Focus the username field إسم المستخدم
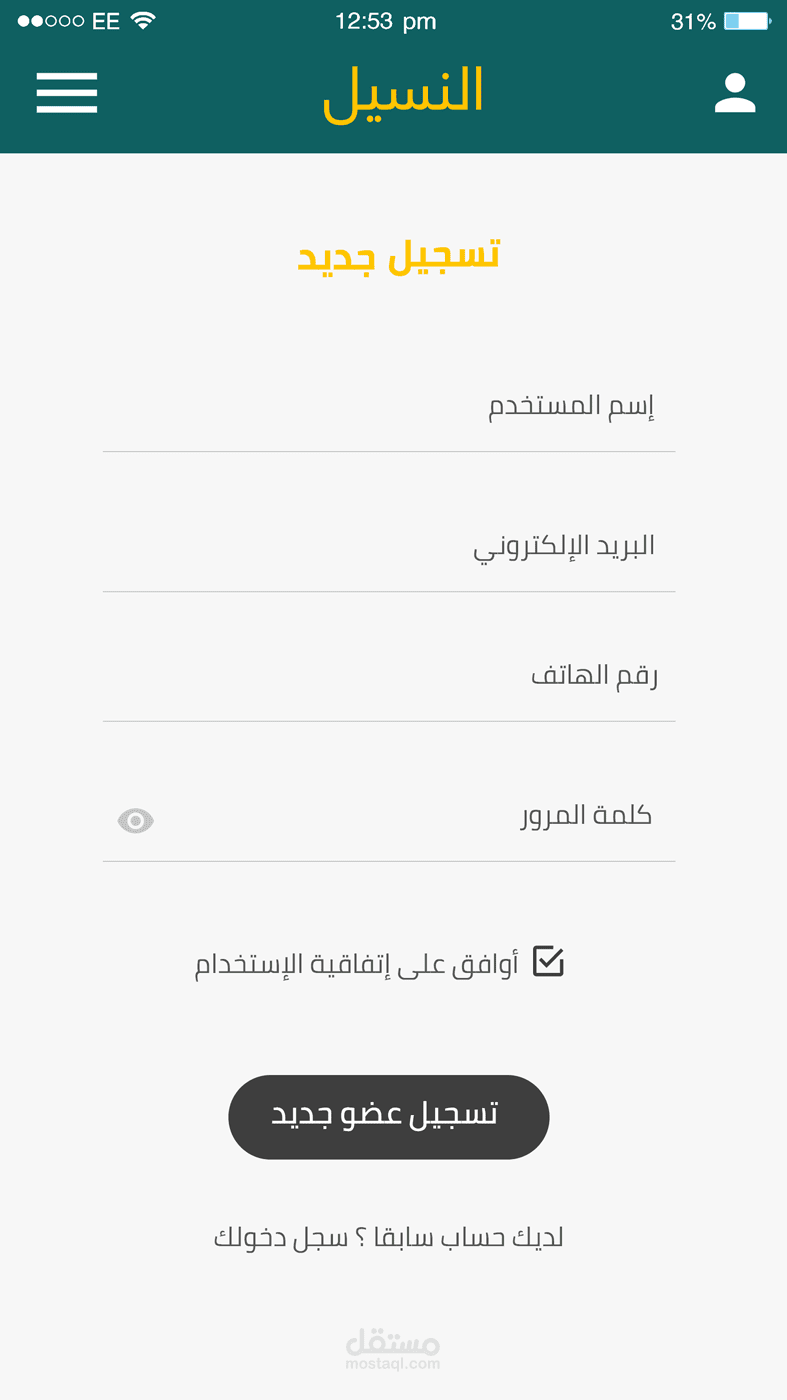 pos(388,408)
